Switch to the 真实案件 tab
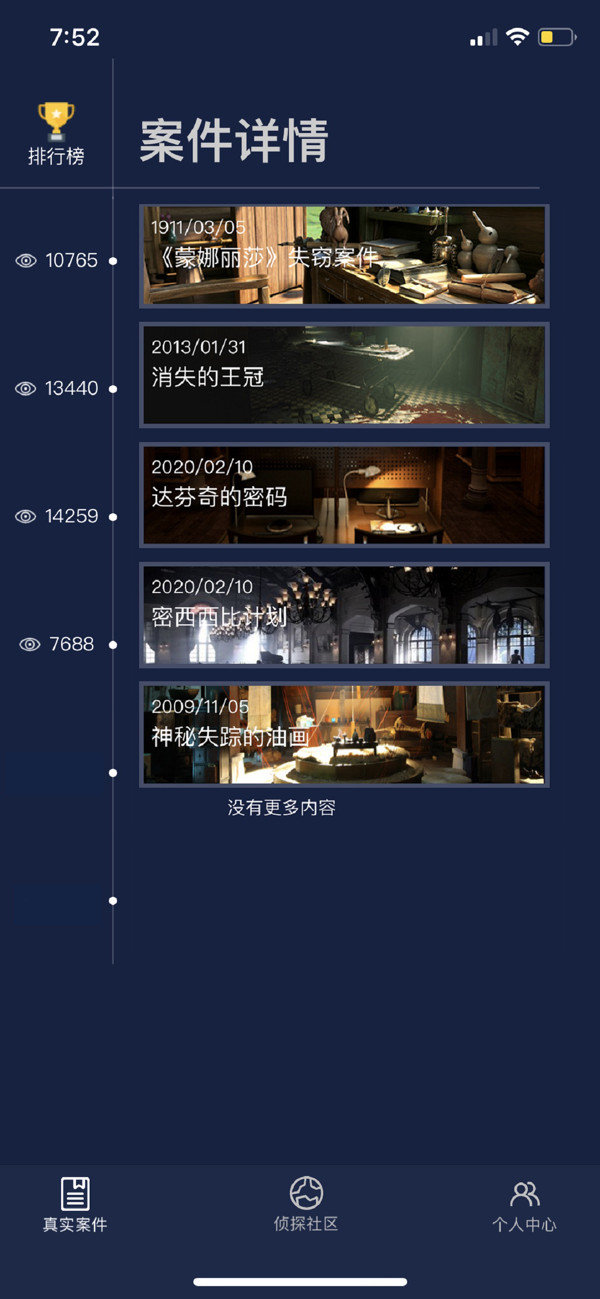600x1299 pixels. pyautogui.click(x=75, y=1204)
